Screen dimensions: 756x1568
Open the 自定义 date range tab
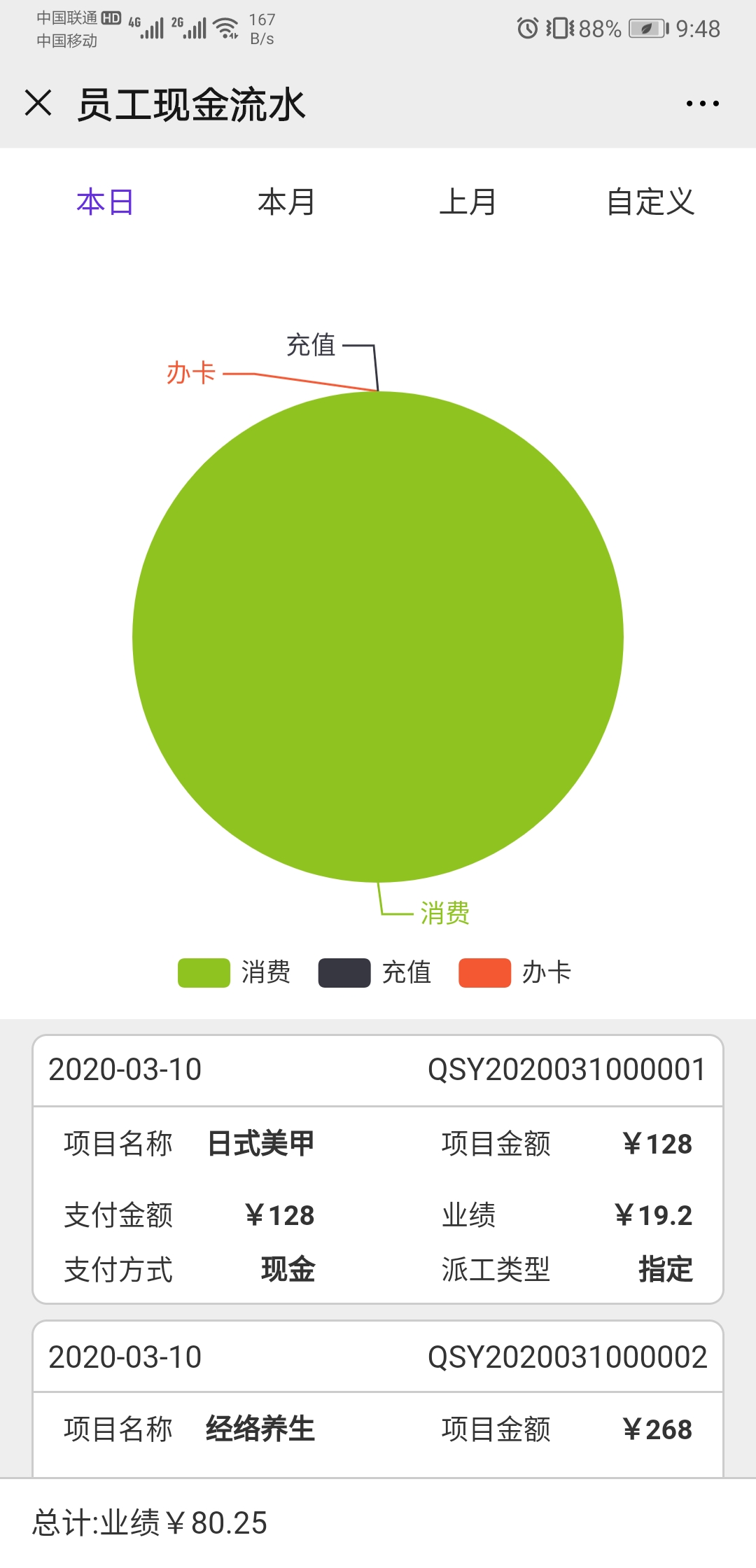click(x=650, y=202)
